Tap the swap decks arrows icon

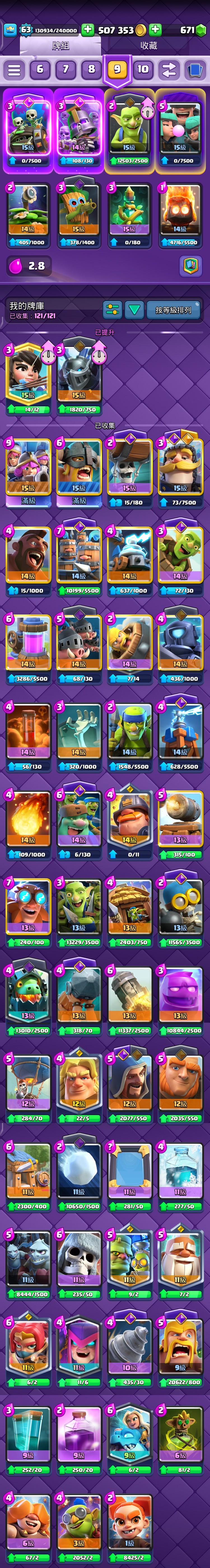(x=169, y=69)
